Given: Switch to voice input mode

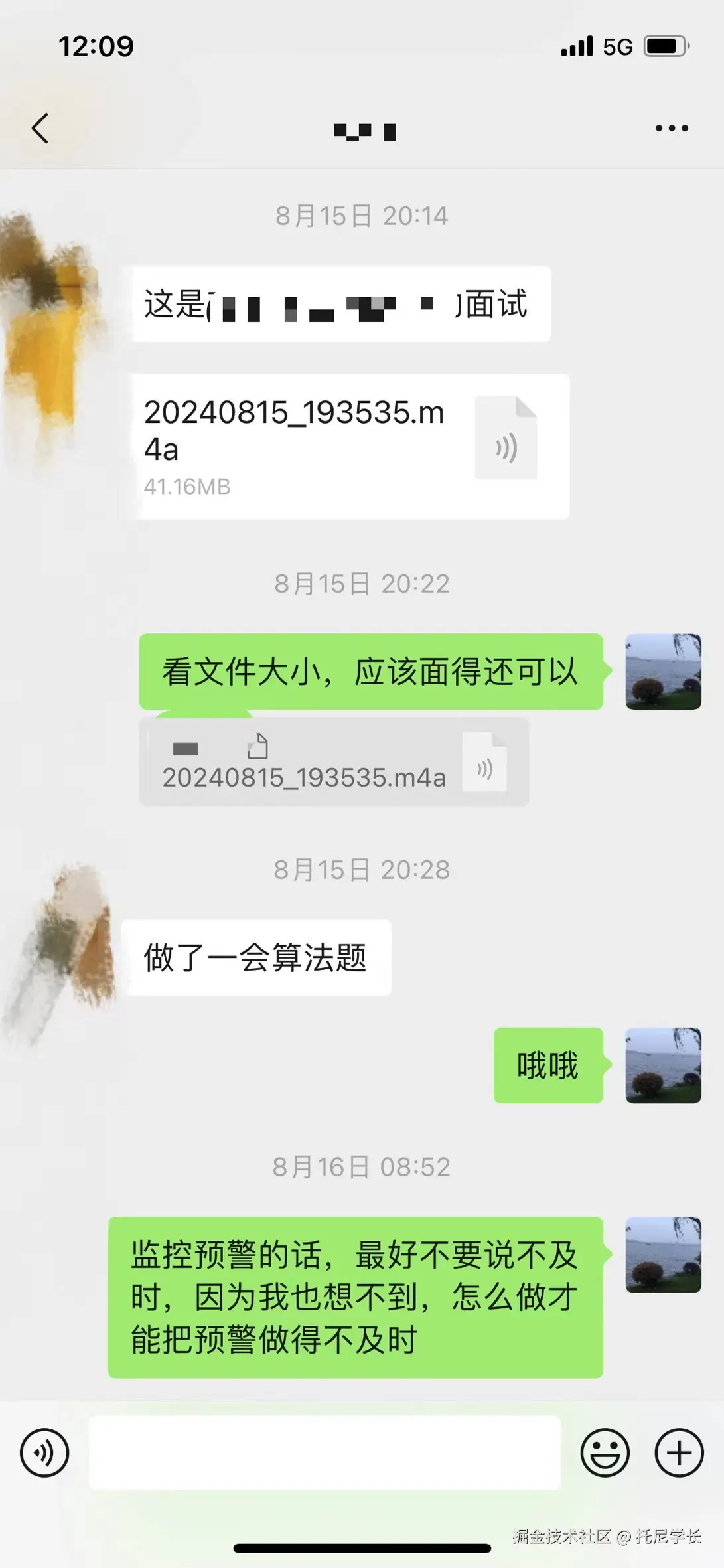Looking at the screenshot, I should (44, 1452).
